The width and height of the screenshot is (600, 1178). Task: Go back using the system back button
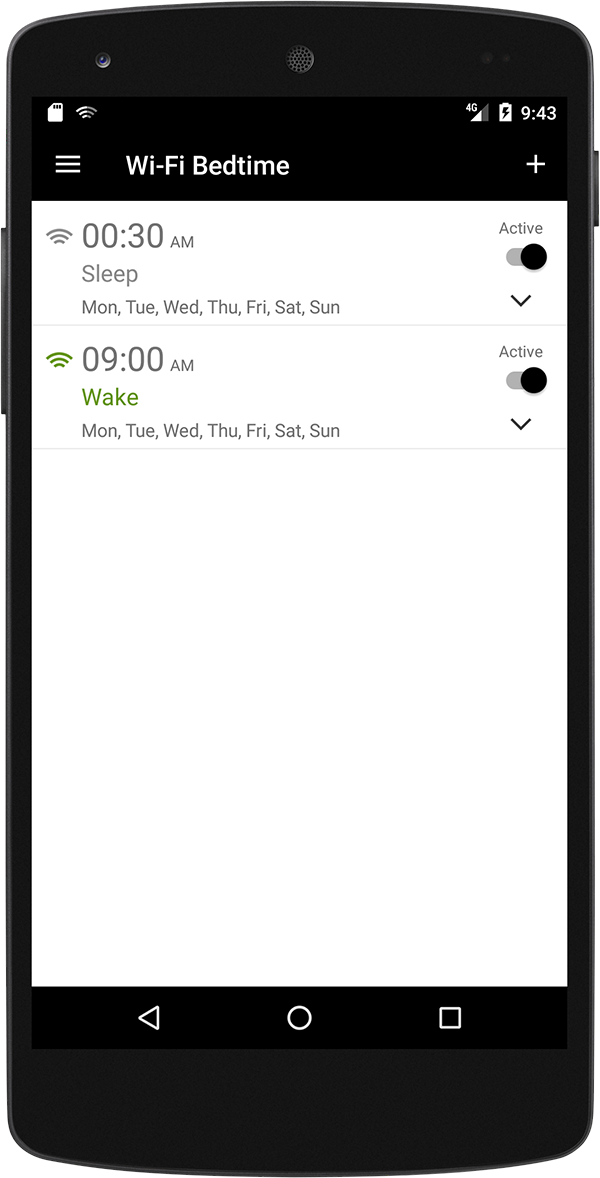149,1018
